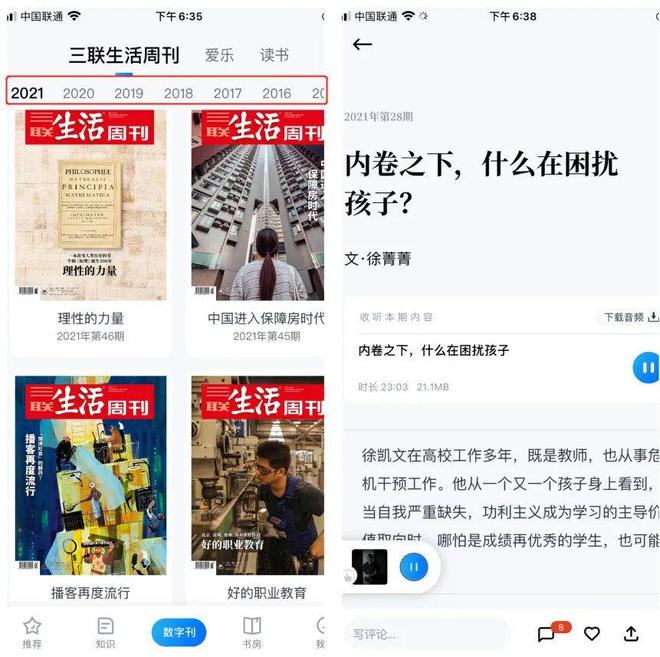This screenshot has width=660, height=657.
Task: Like this article with the heart
Action: point(592,634)
